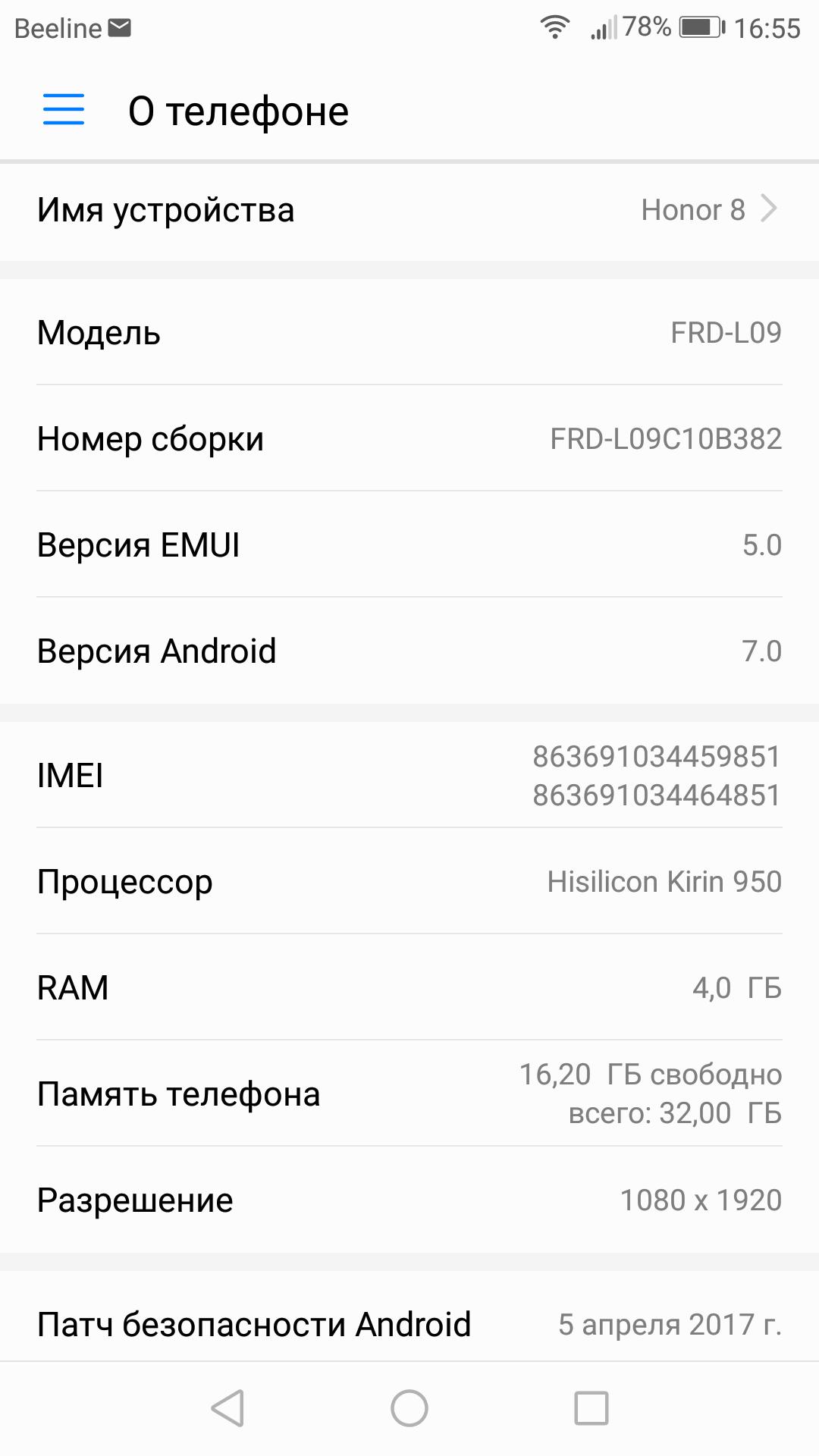Tap the Версия Android row
The image size is (819, 1456).
409,651
